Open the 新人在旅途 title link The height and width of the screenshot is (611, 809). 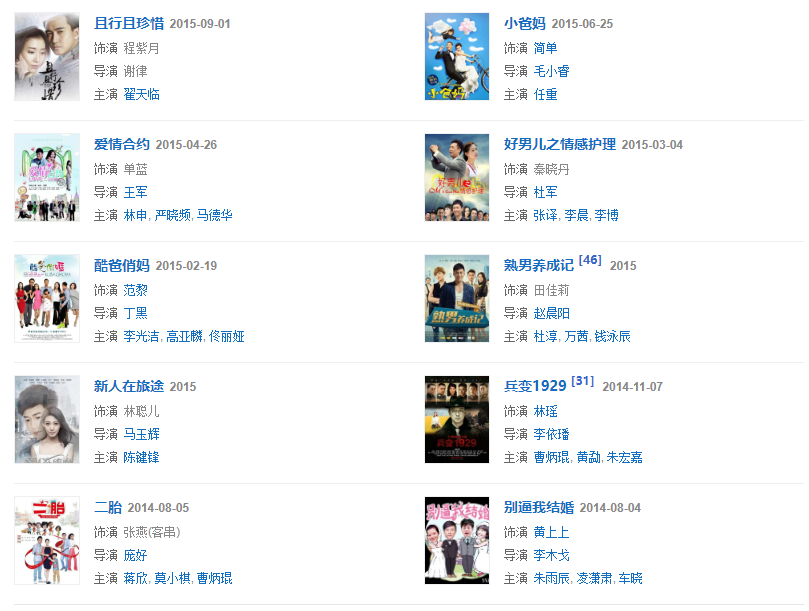tap(128, 386)
